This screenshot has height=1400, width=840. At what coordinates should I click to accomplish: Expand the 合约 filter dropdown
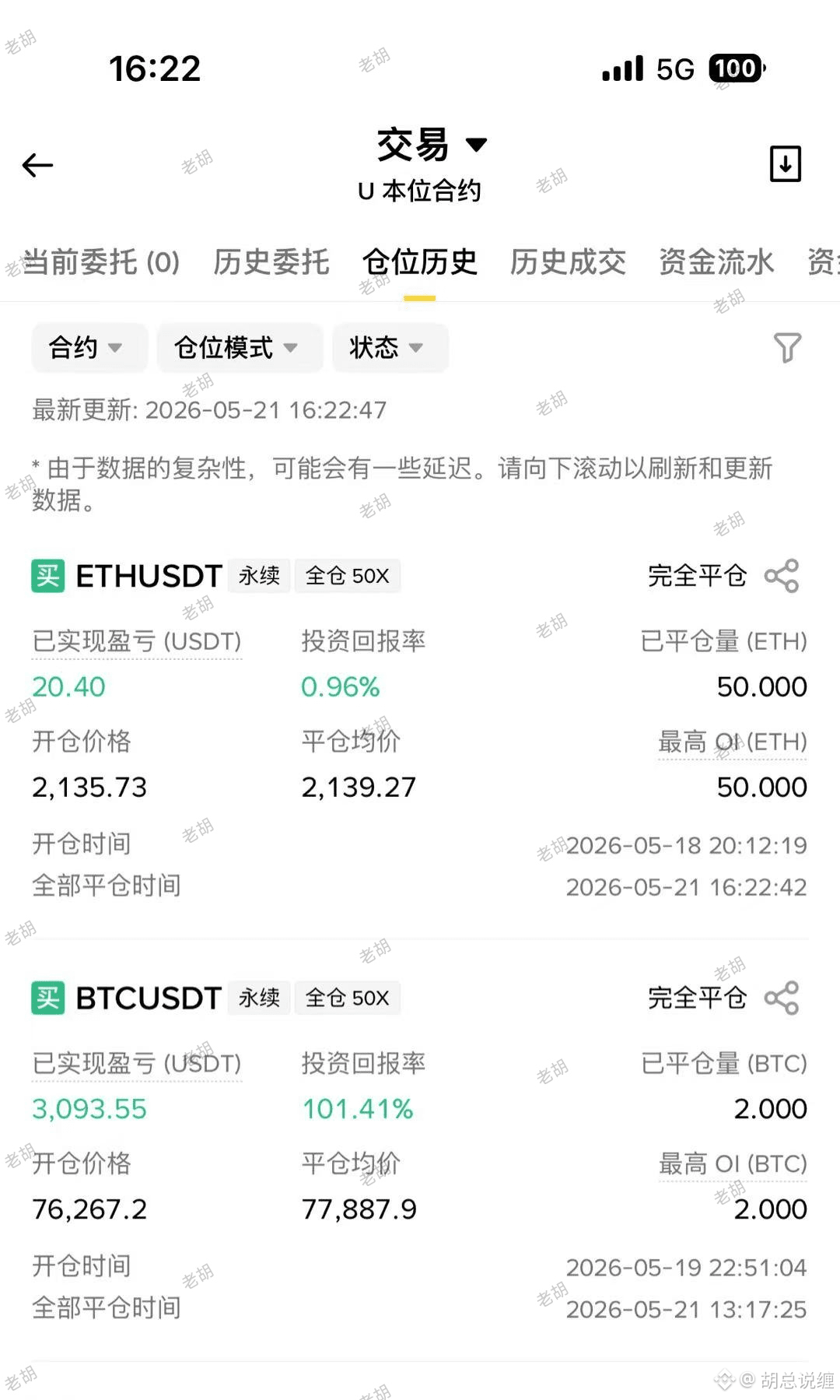(x=89, y=347)
